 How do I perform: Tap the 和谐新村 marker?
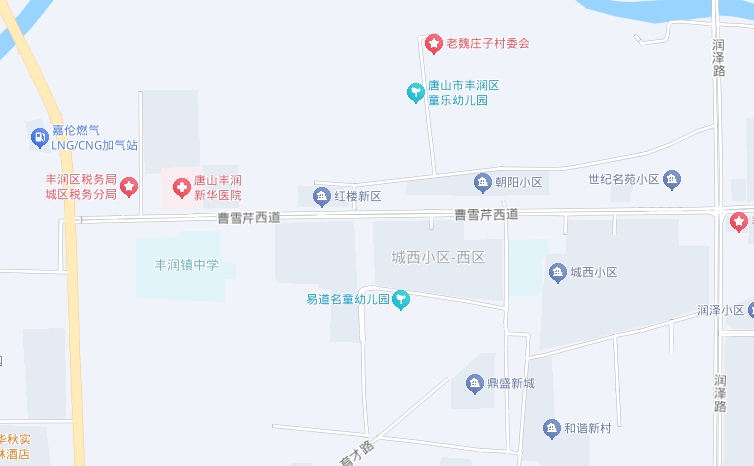tap(551, 428)
